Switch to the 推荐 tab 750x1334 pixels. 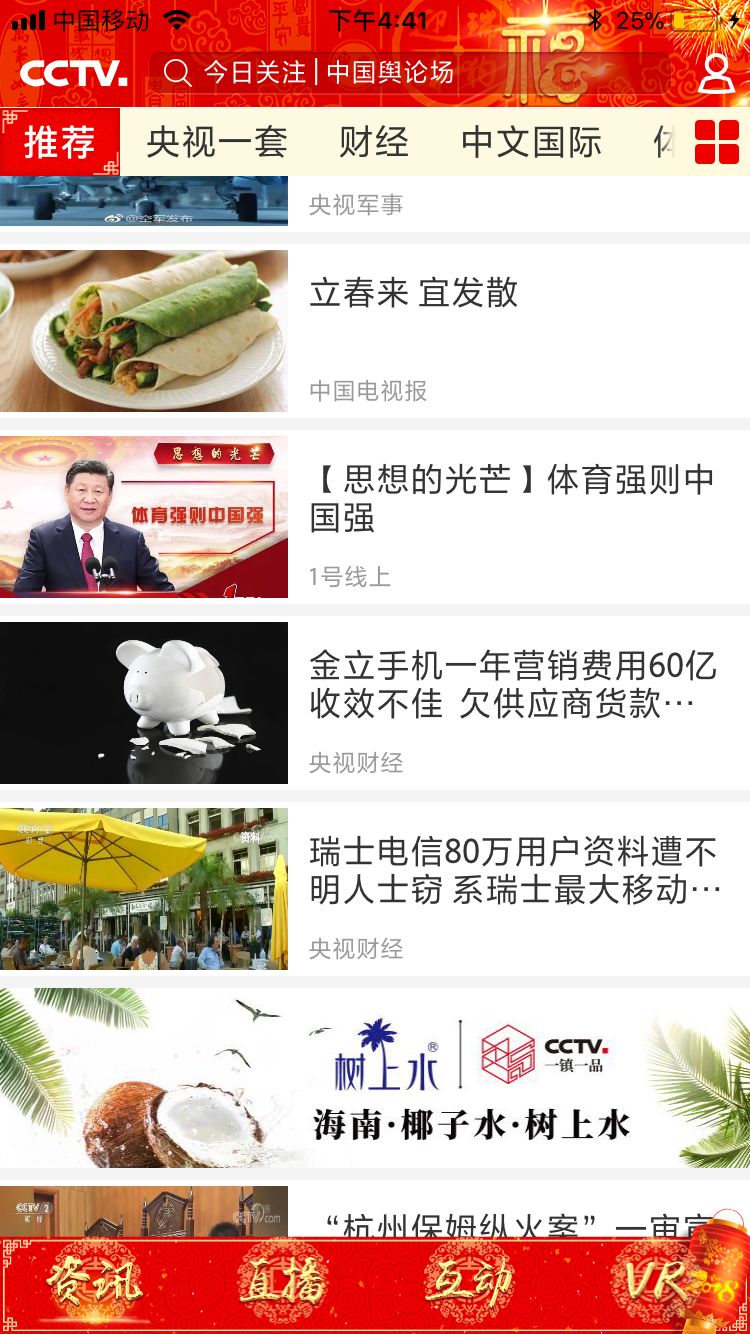point(60,142)
